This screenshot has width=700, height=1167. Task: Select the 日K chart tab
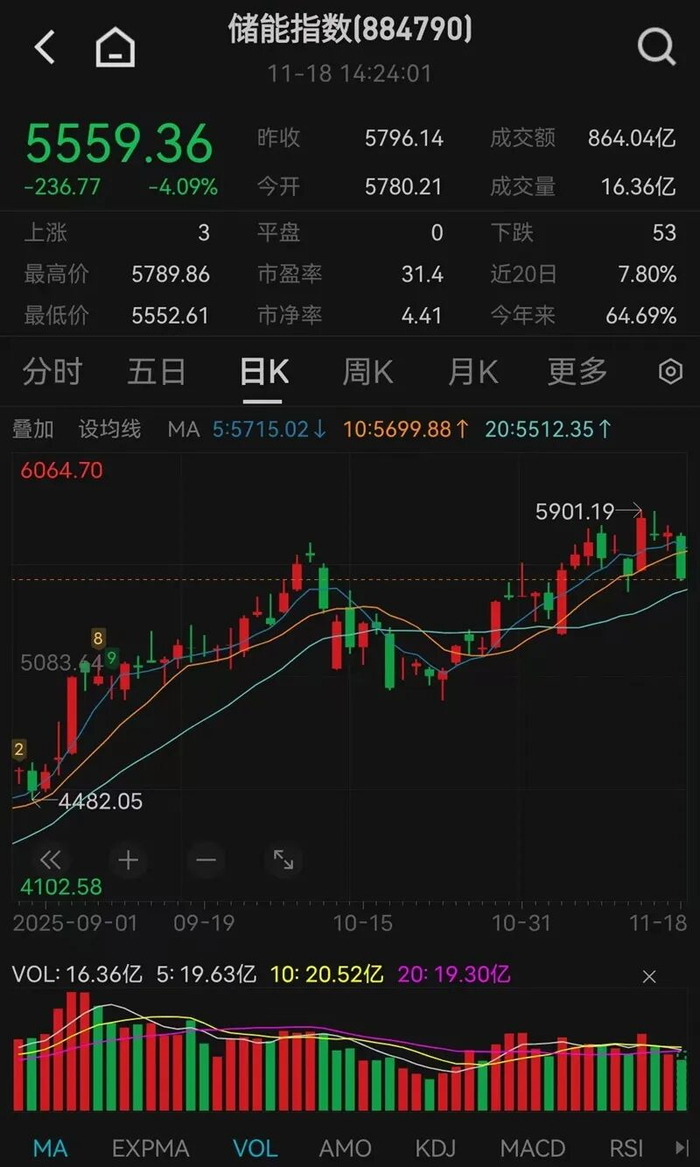(x=264, y=372)
